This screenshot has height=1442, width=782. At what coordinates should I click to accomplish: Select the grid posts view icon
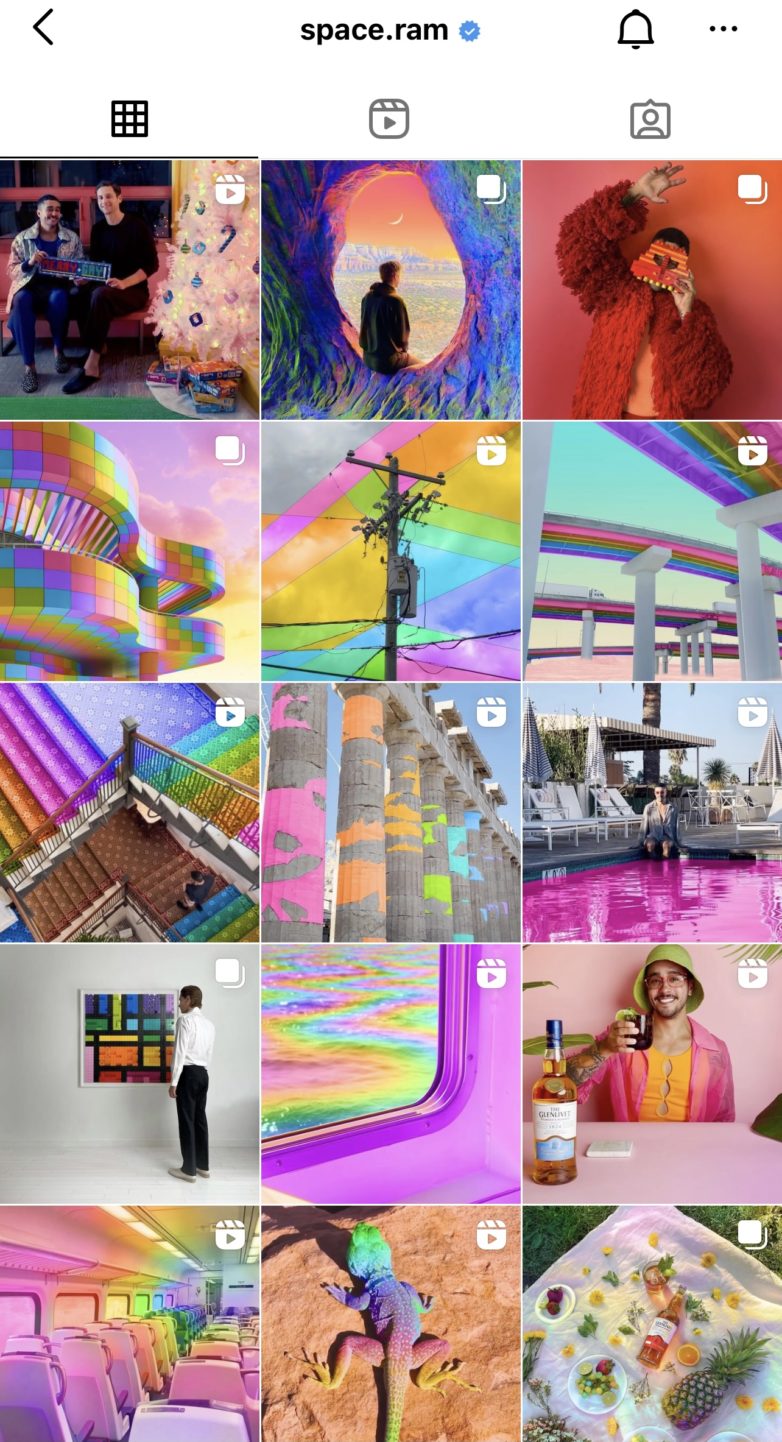point(129,117)
